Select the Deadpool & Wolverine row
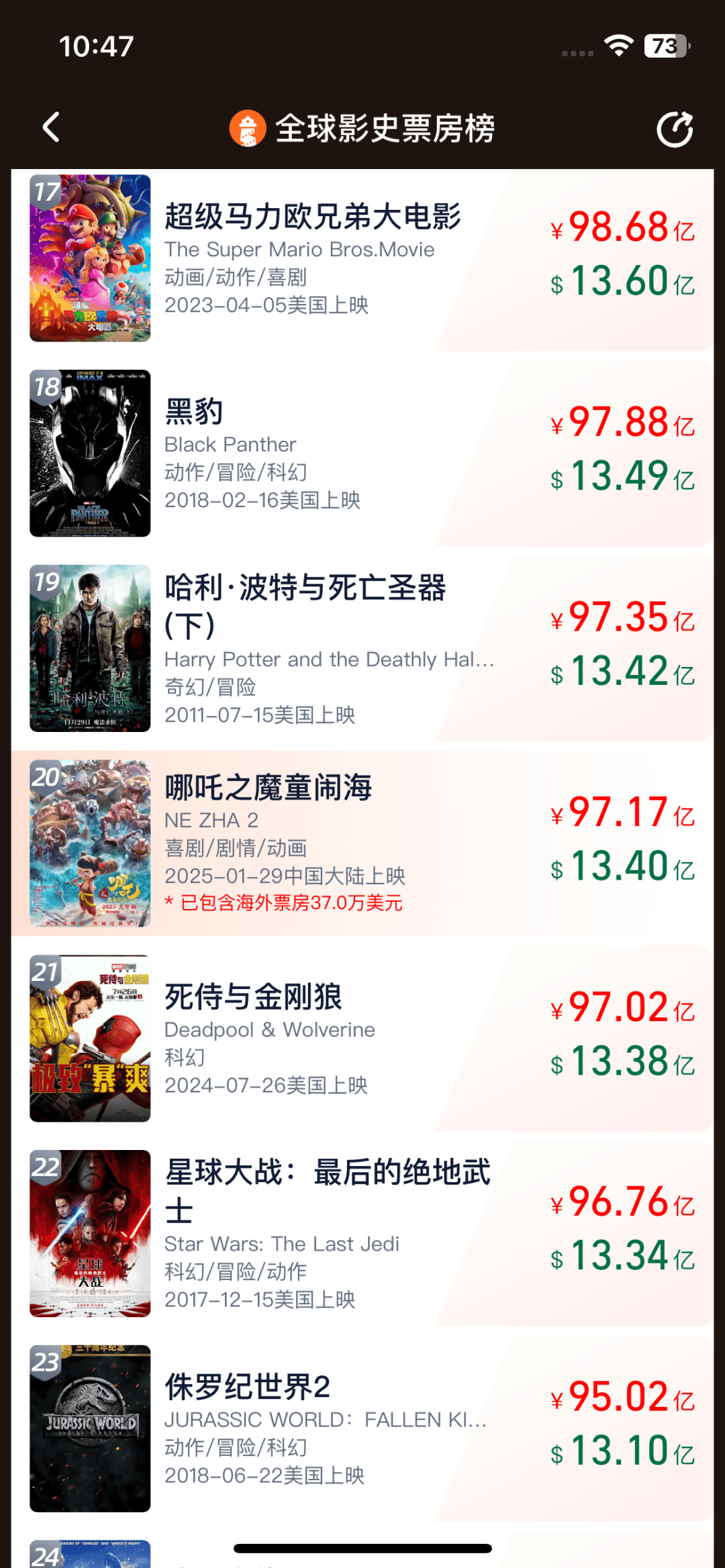Image resolution: width=725 pixels, height=1568 pixels. 362,1038
